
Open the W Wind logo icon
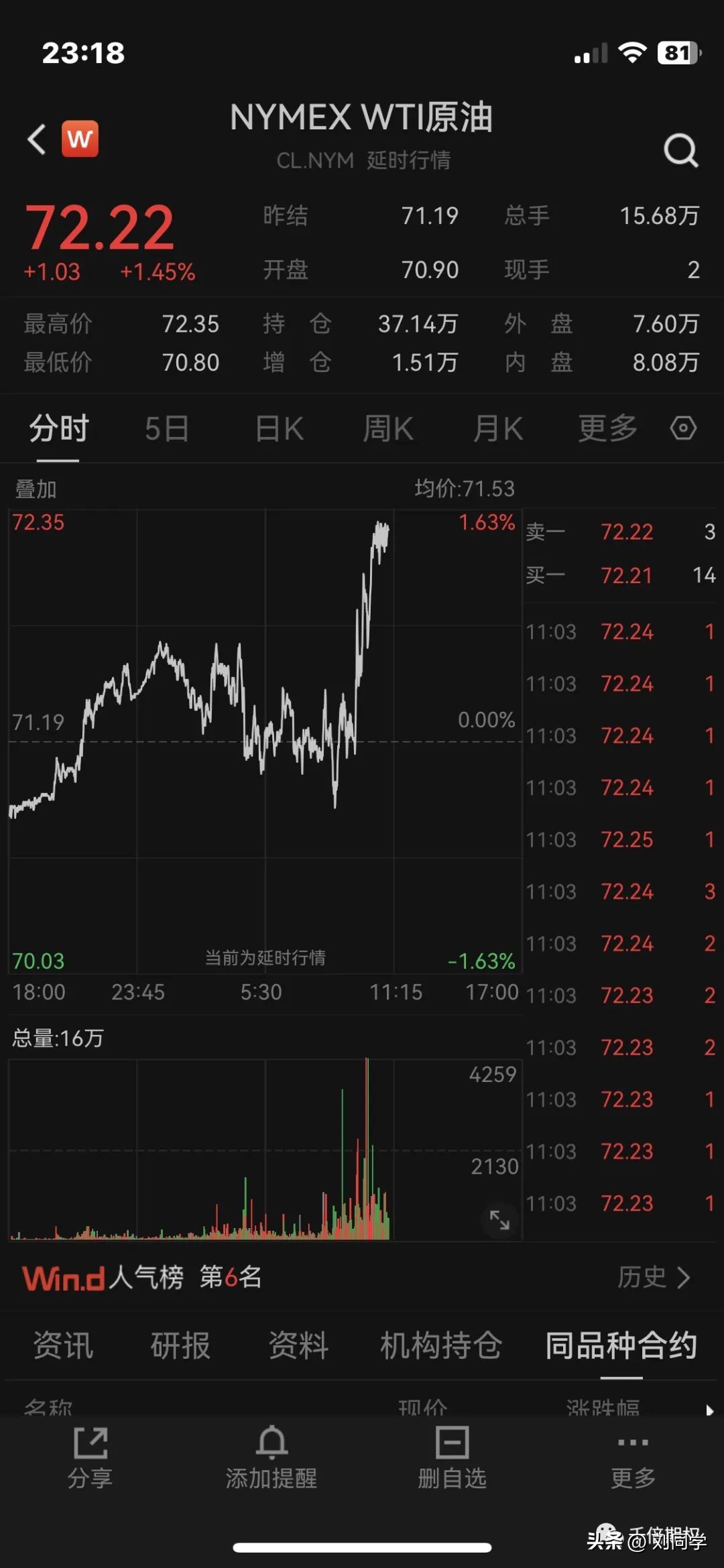tap(80, 139)
